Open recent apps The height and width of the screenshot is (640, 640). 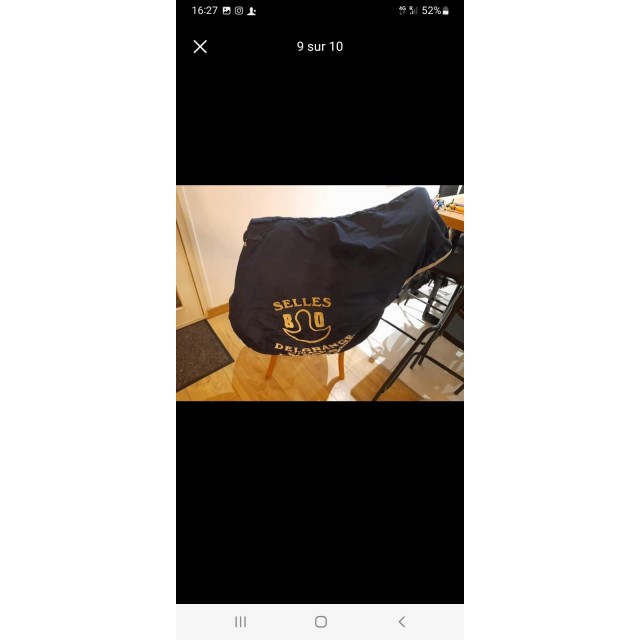(x=240, y=621)
